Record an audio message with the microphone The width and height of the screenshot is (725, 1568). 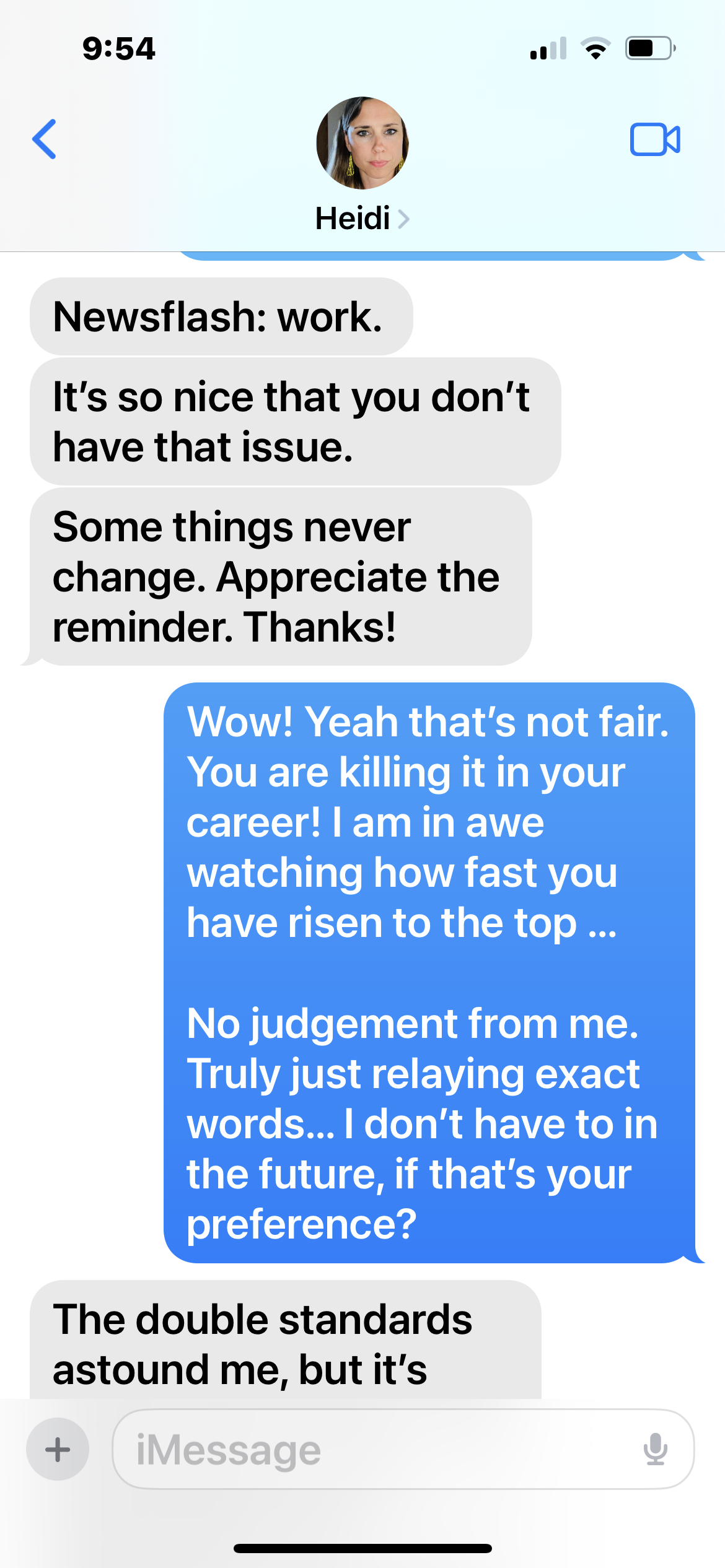tap(654, 1449)
